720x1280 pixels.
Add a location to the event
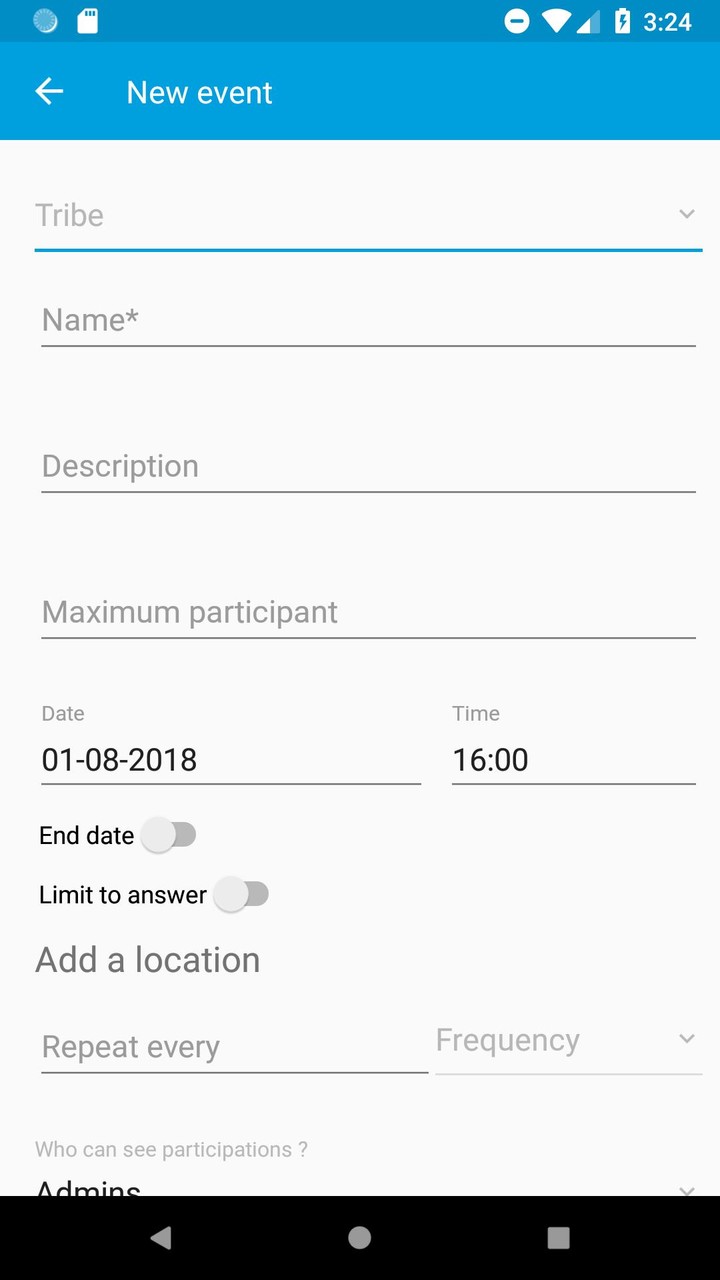148,960
